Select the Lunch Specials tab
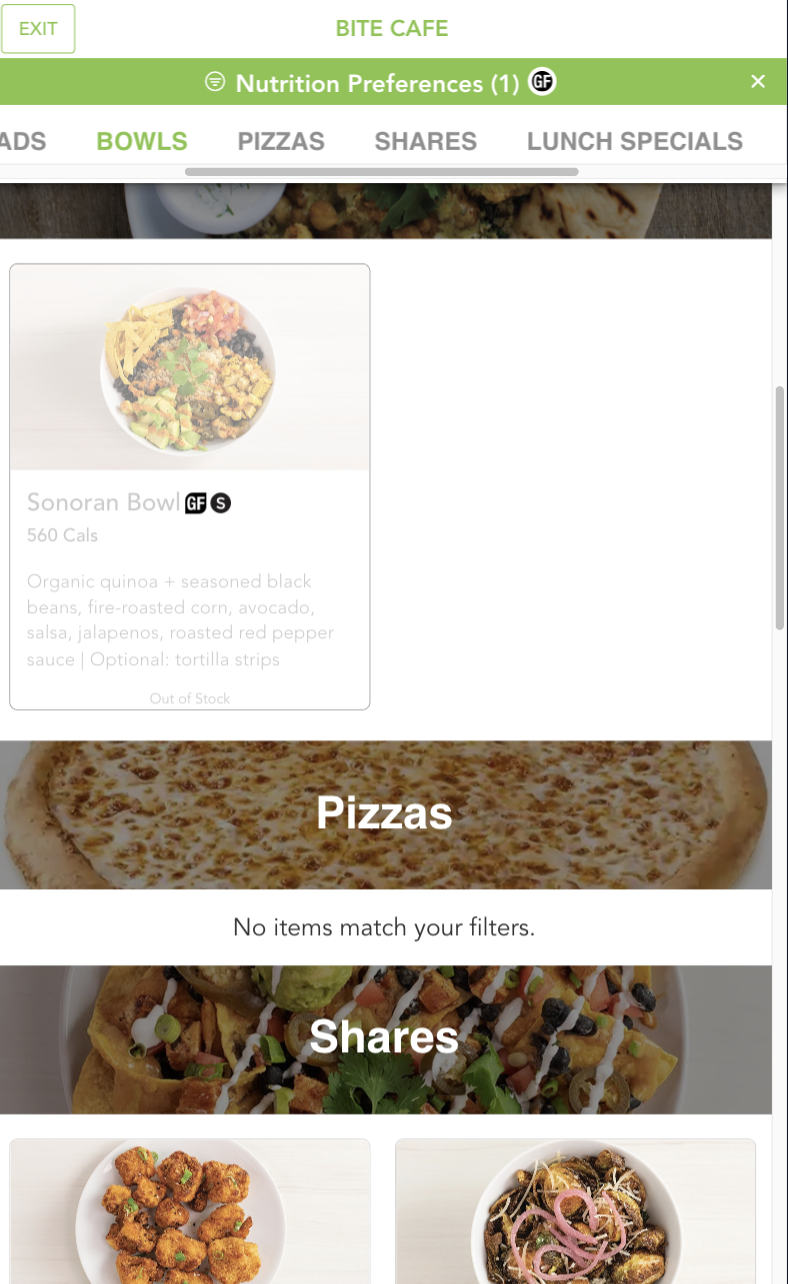The image size is (788, 1284). [634, 141]
